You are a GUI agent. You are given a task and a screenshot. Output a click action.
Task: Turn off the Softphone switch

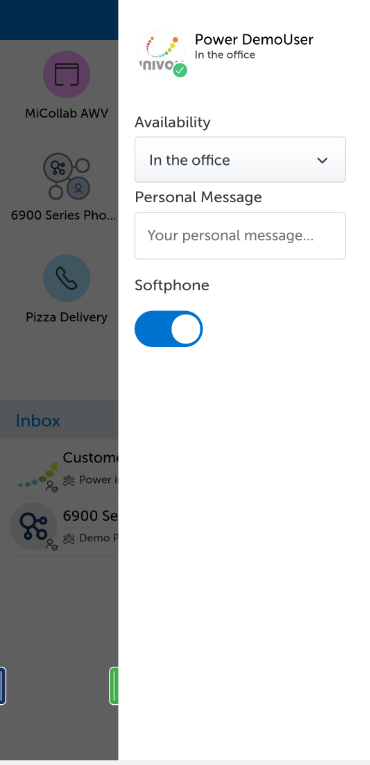click(168, 329)
